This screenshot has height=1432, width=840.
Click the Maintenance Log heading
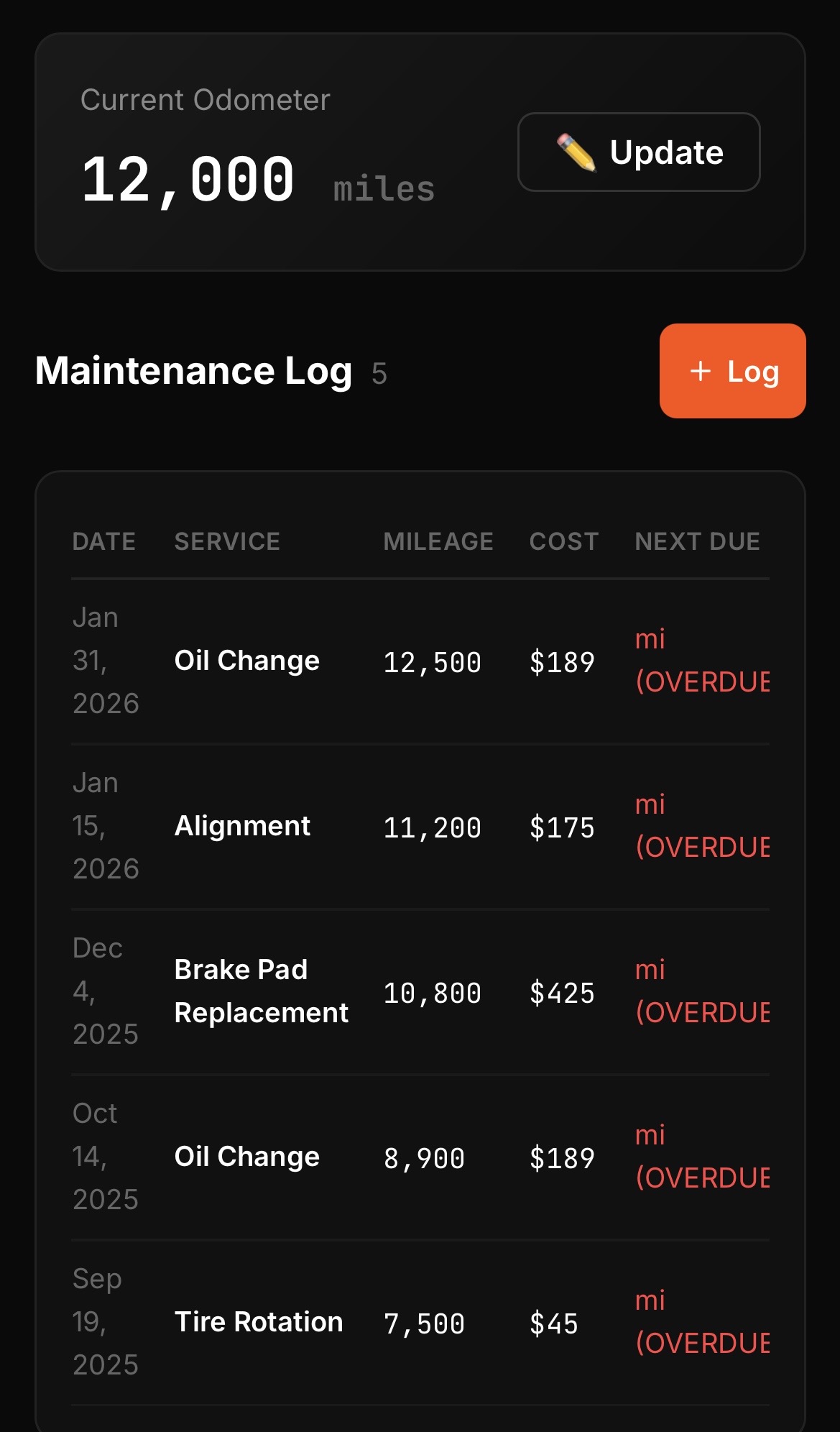193,372
